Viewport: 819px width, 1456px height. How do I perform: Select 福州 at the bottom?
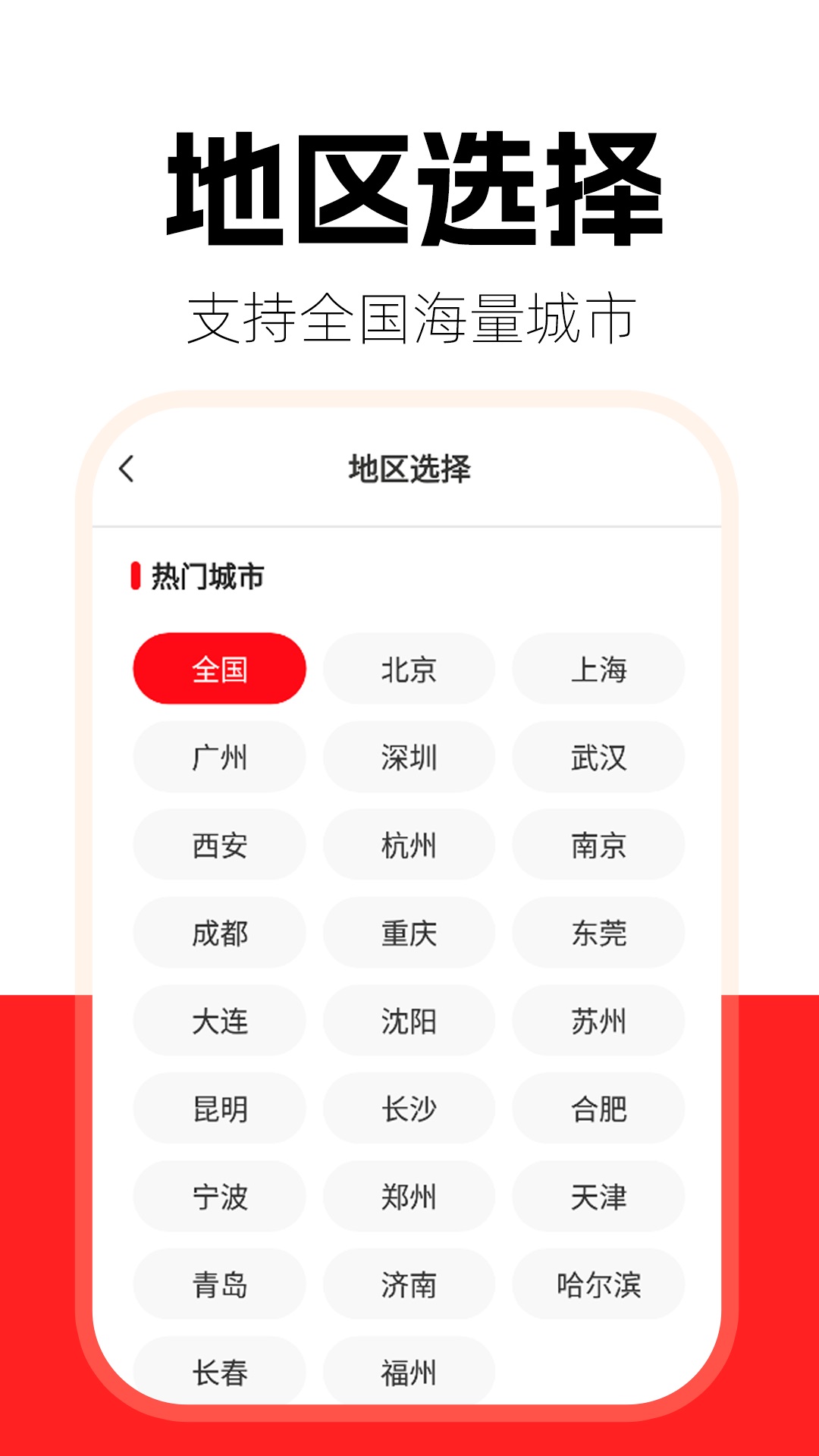408,1371
